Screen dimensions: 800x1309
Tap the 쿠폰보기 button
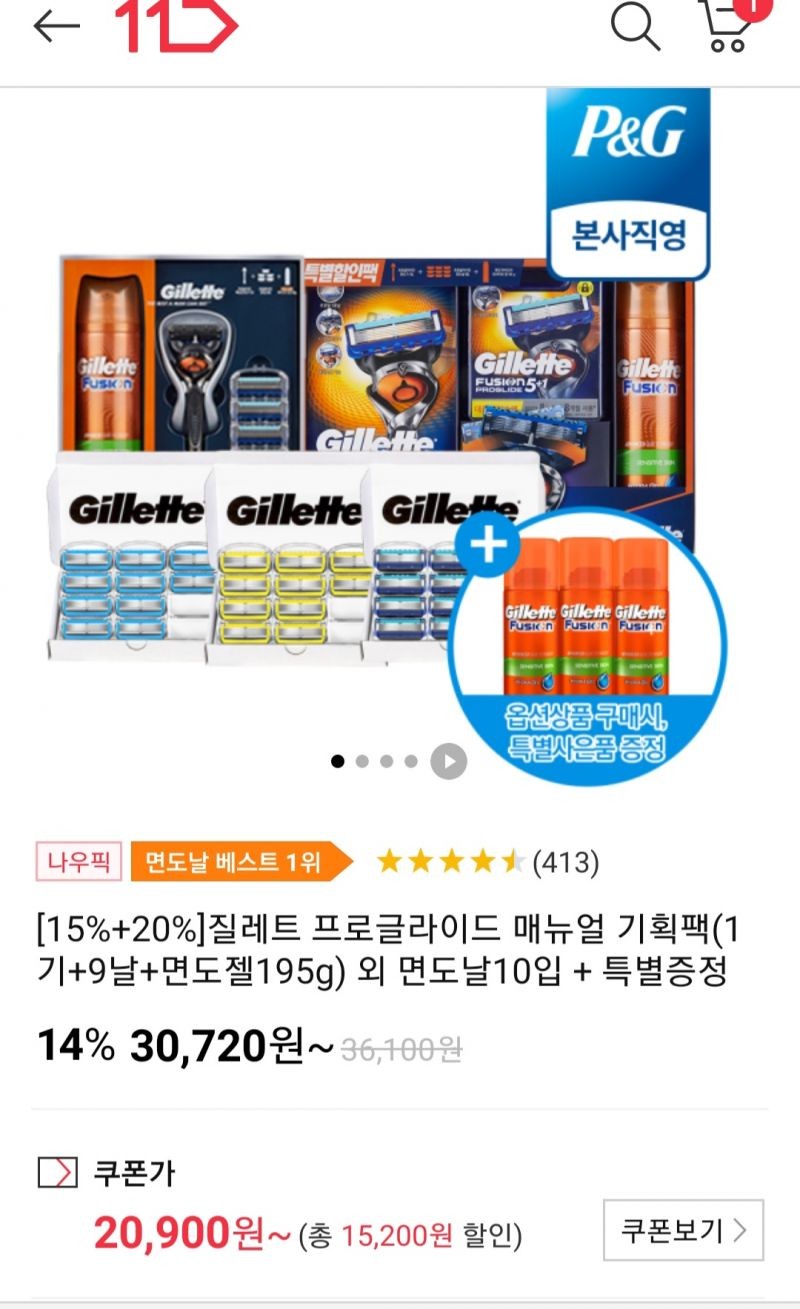(x=683, y=1229)
